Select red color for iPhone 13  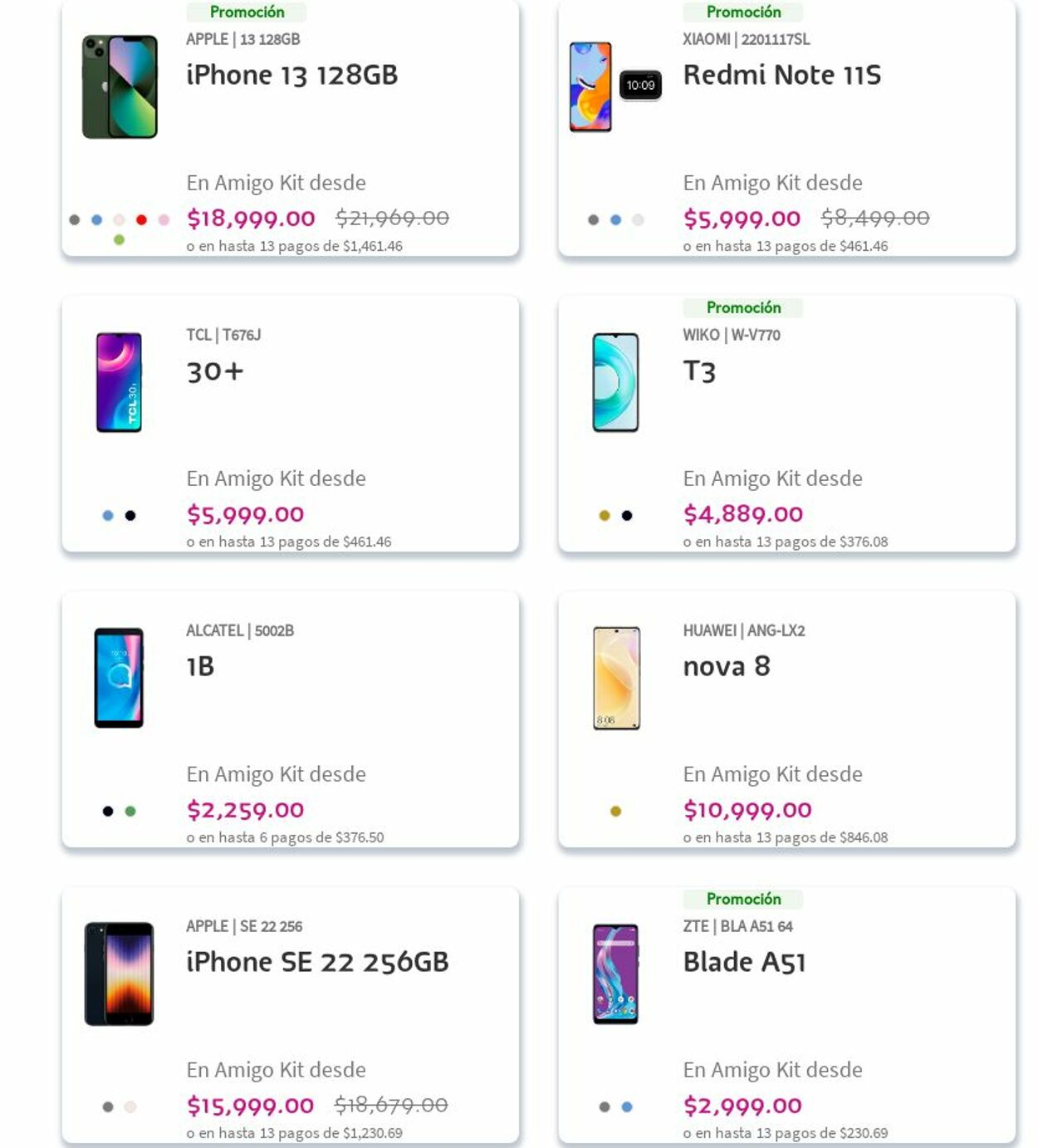pyautogui.click(x=141, y=220)
